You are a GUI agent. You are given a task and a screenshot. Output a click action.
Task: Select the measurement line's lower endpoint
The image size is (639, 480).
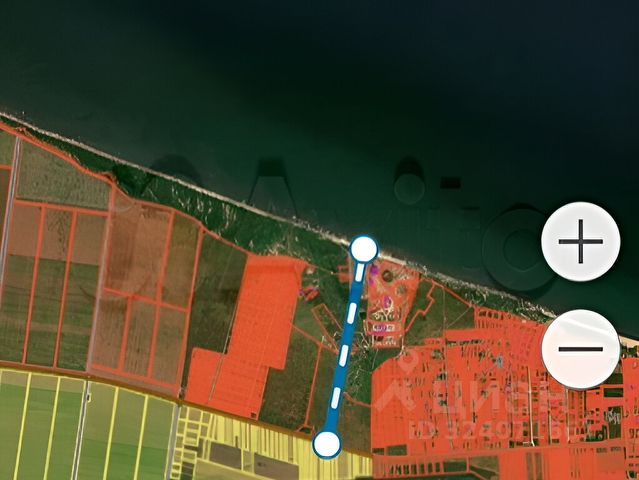click(326, 444)
